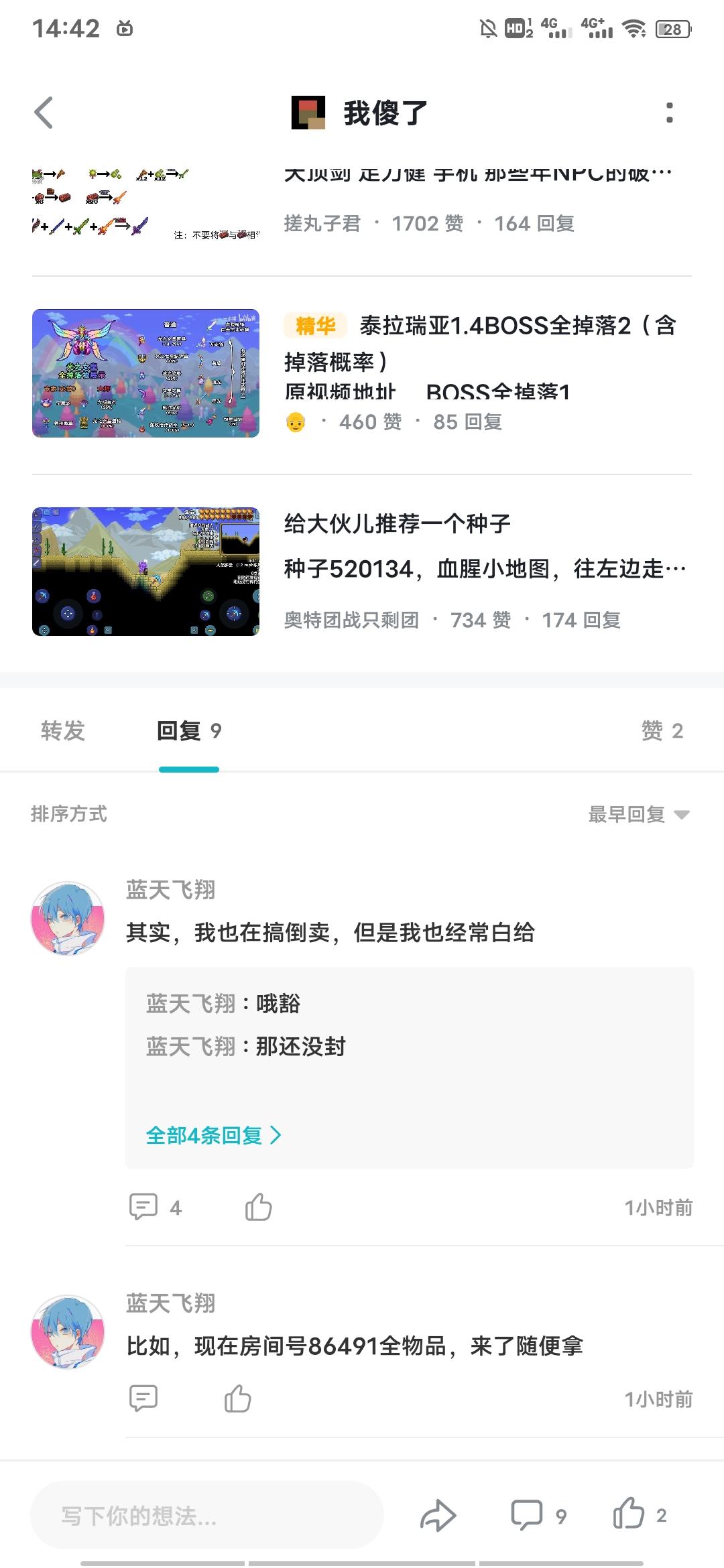Tap the 写下你的想法 input field

click(x=207, y=1515)
